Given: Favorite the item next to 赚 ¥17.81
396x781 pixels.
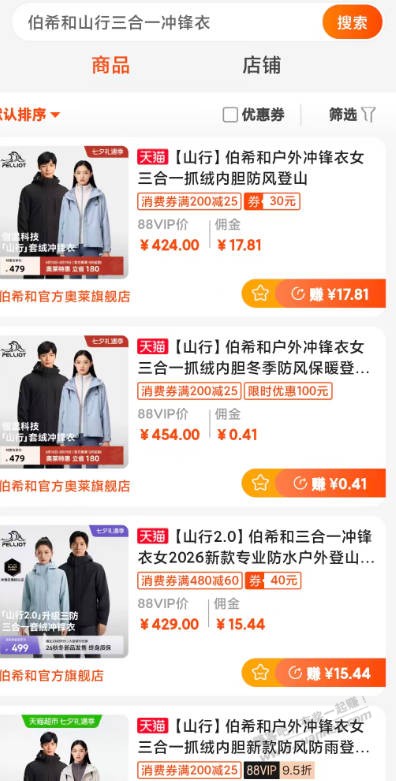Looking at the screenshot, I should point(260,293).
